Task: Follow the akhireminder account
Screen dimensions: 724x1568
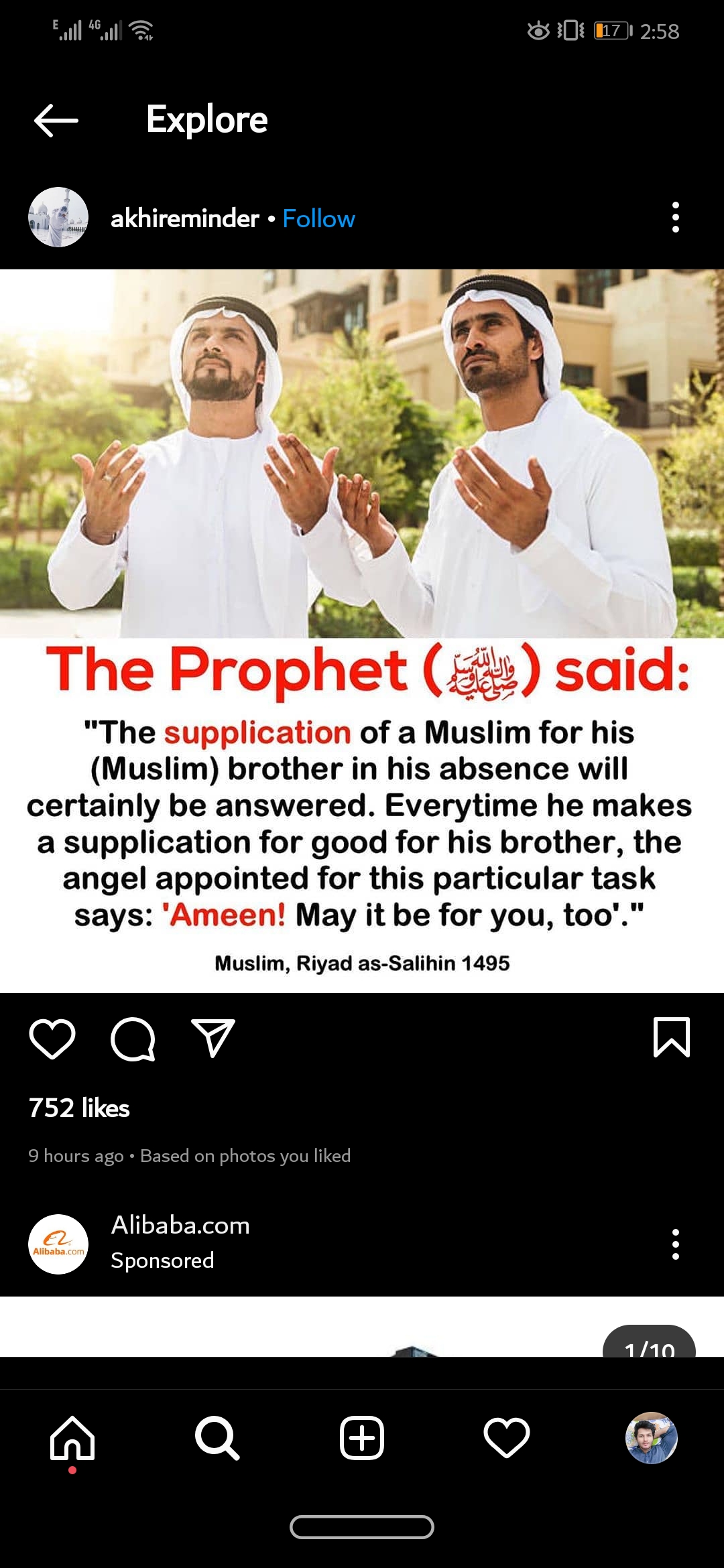Action: pyautogui.click(x=318, y=218)
